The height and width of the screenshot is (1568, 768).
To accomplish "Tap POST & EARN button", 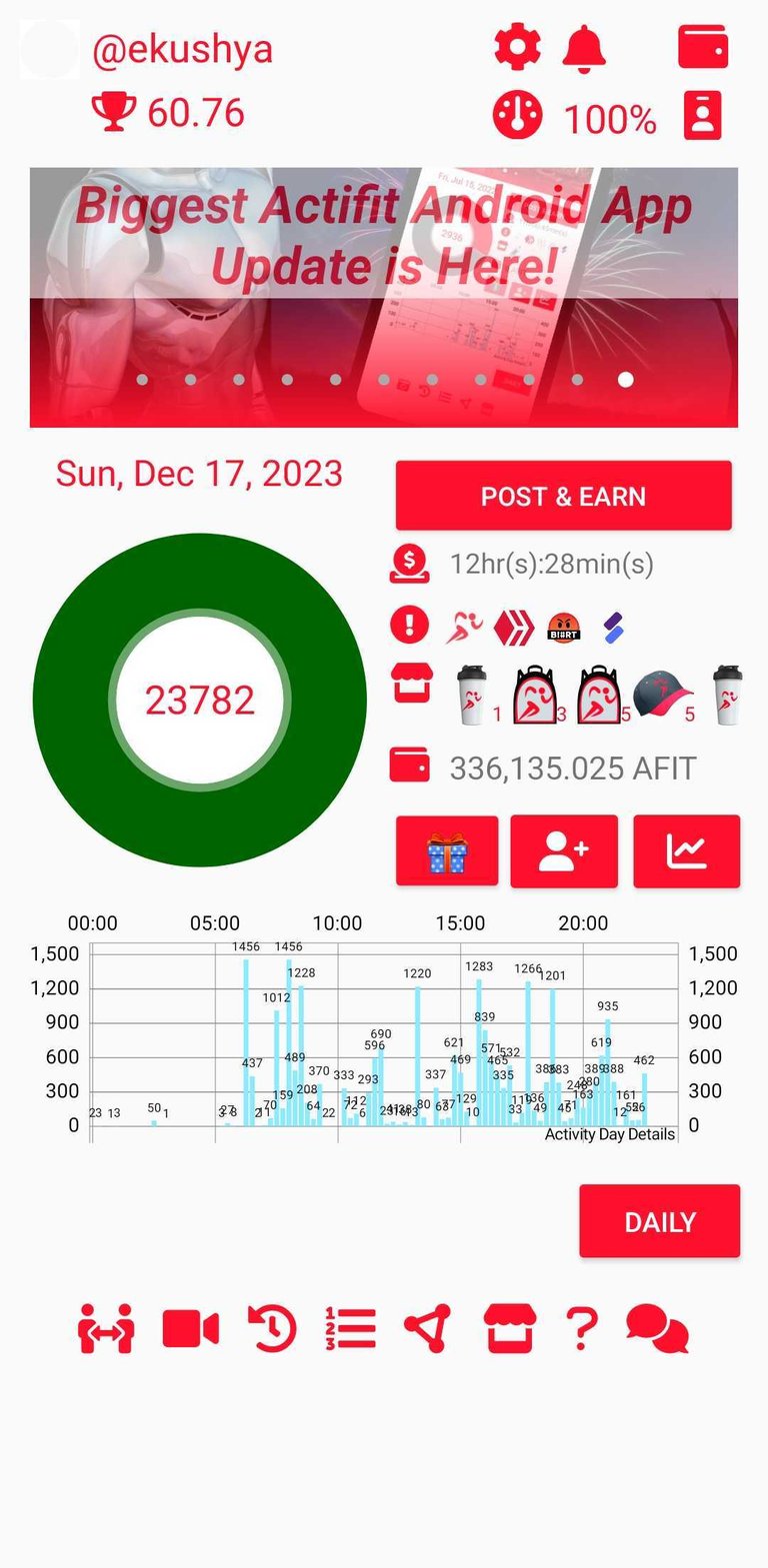I will click(x=564, y=496).
